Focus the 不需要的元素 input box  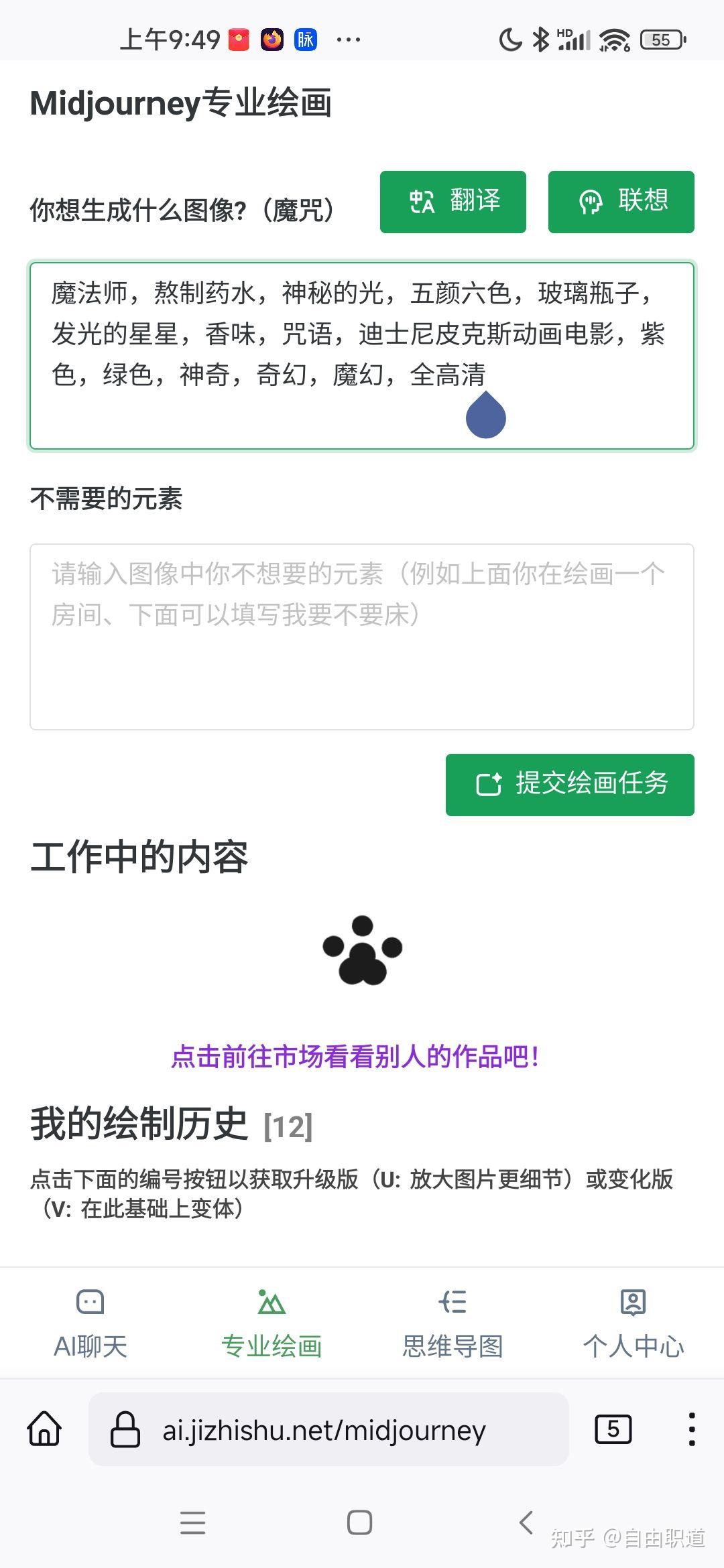(361, 637)
